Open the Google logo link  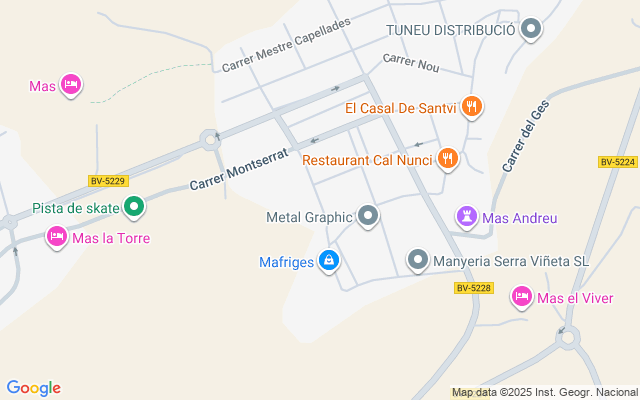click(x=33, y=388)
